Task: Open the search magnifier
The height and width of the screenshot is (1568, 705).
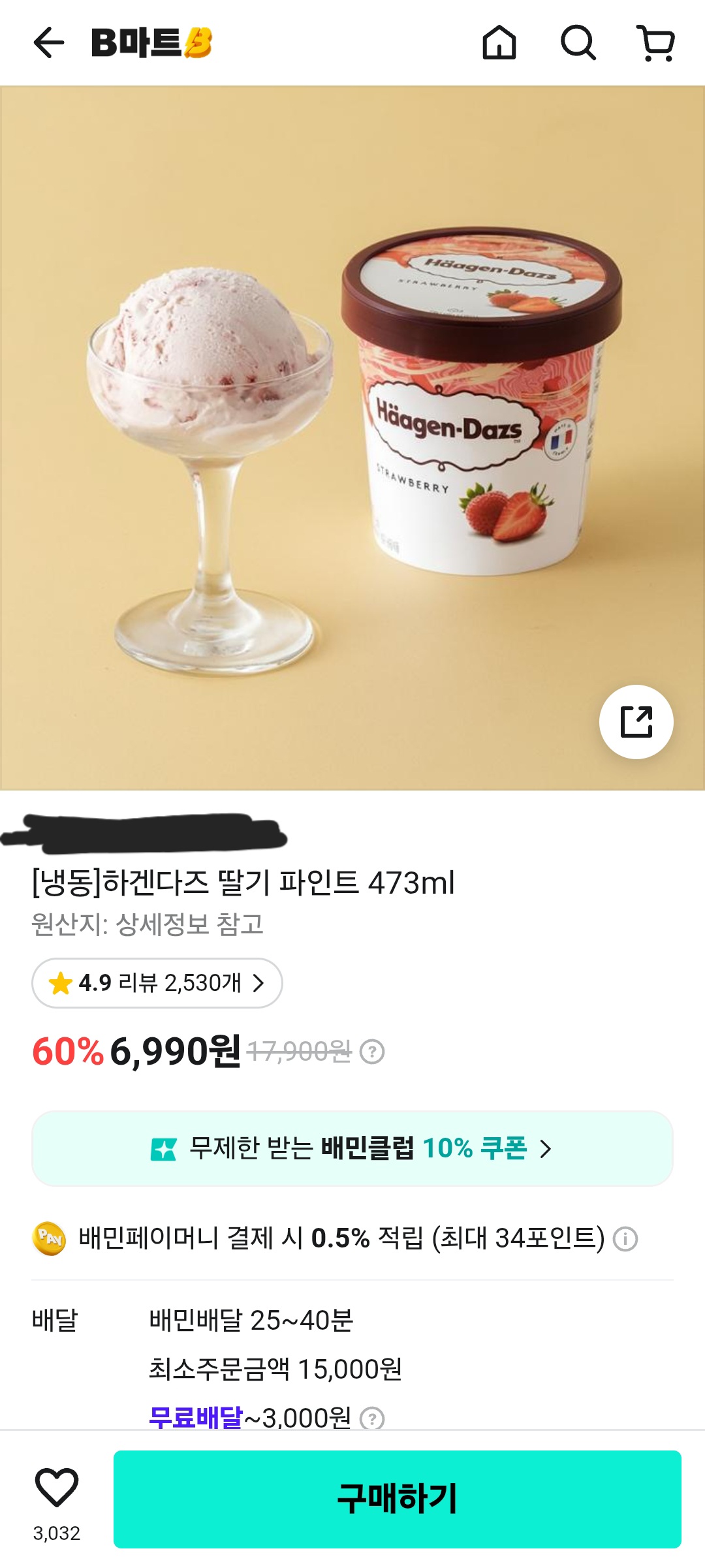Action: click(578, 43)
